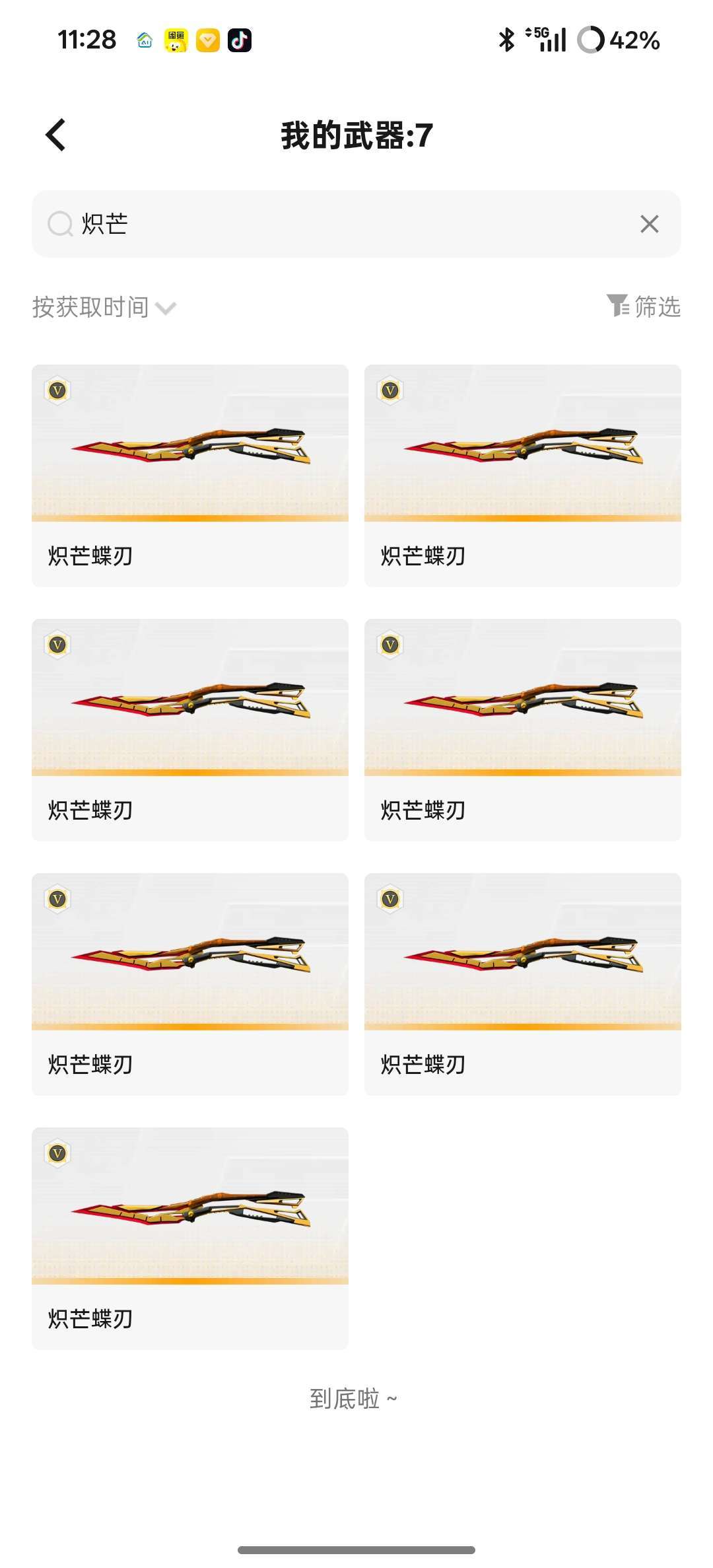Expand the acquisition time sorting options
Viewport: 713px width, 1568px height.
pyautogui.click(x=102, y=307)
